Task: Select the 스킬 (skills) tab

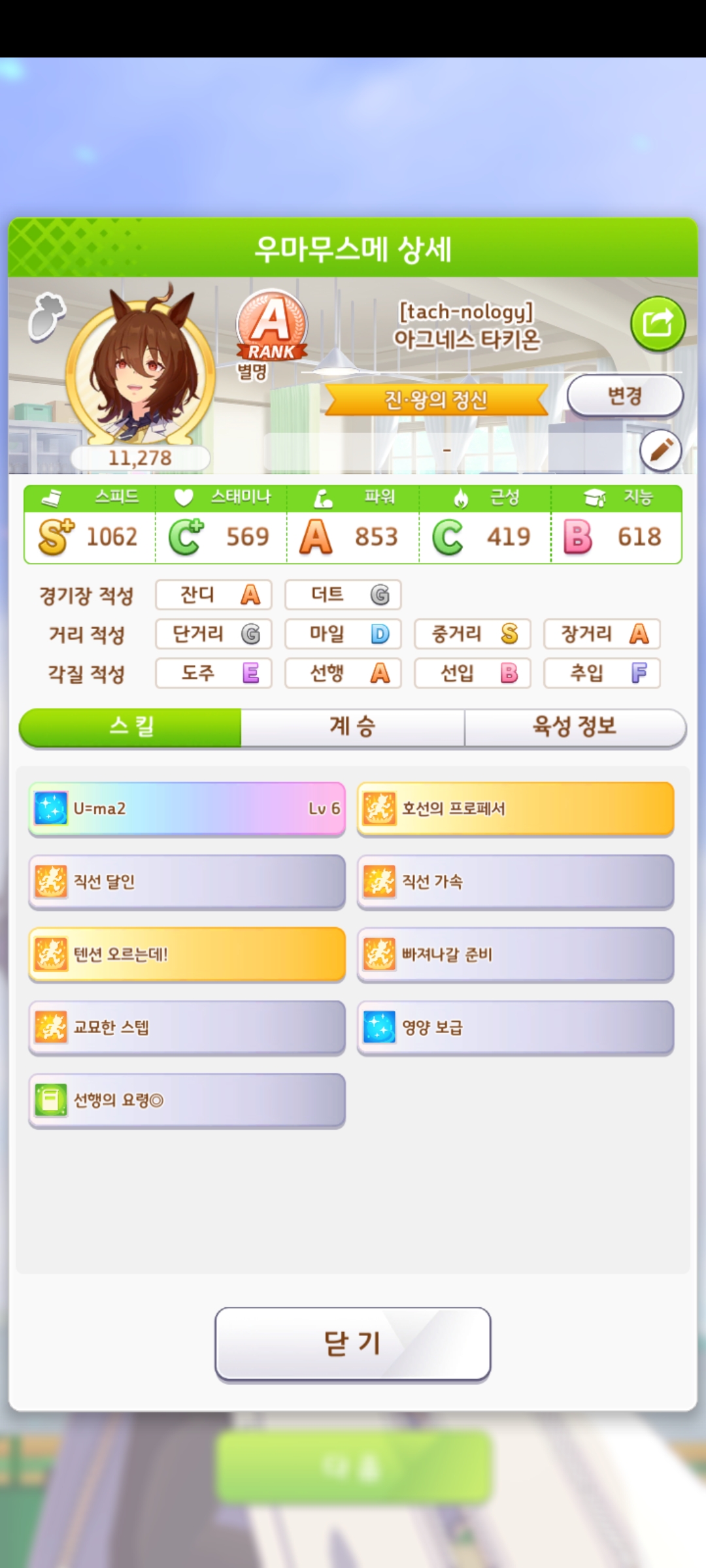Action: [131, 727]
